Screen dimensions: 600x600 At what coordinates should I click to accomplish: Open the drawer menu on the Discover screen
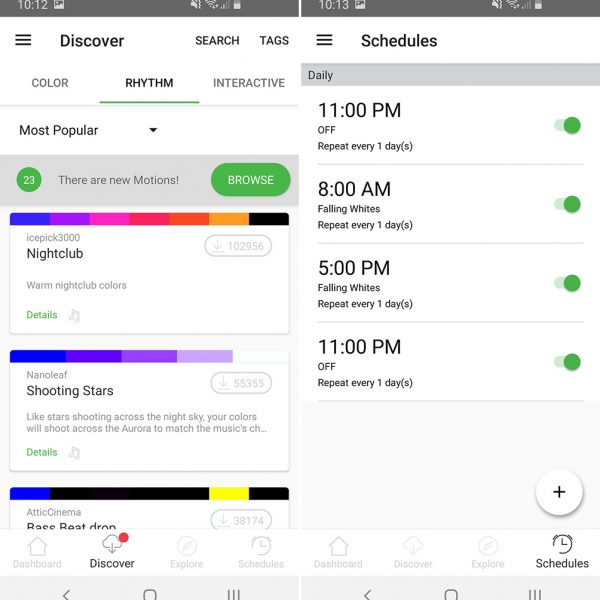[x=24, y=41]
